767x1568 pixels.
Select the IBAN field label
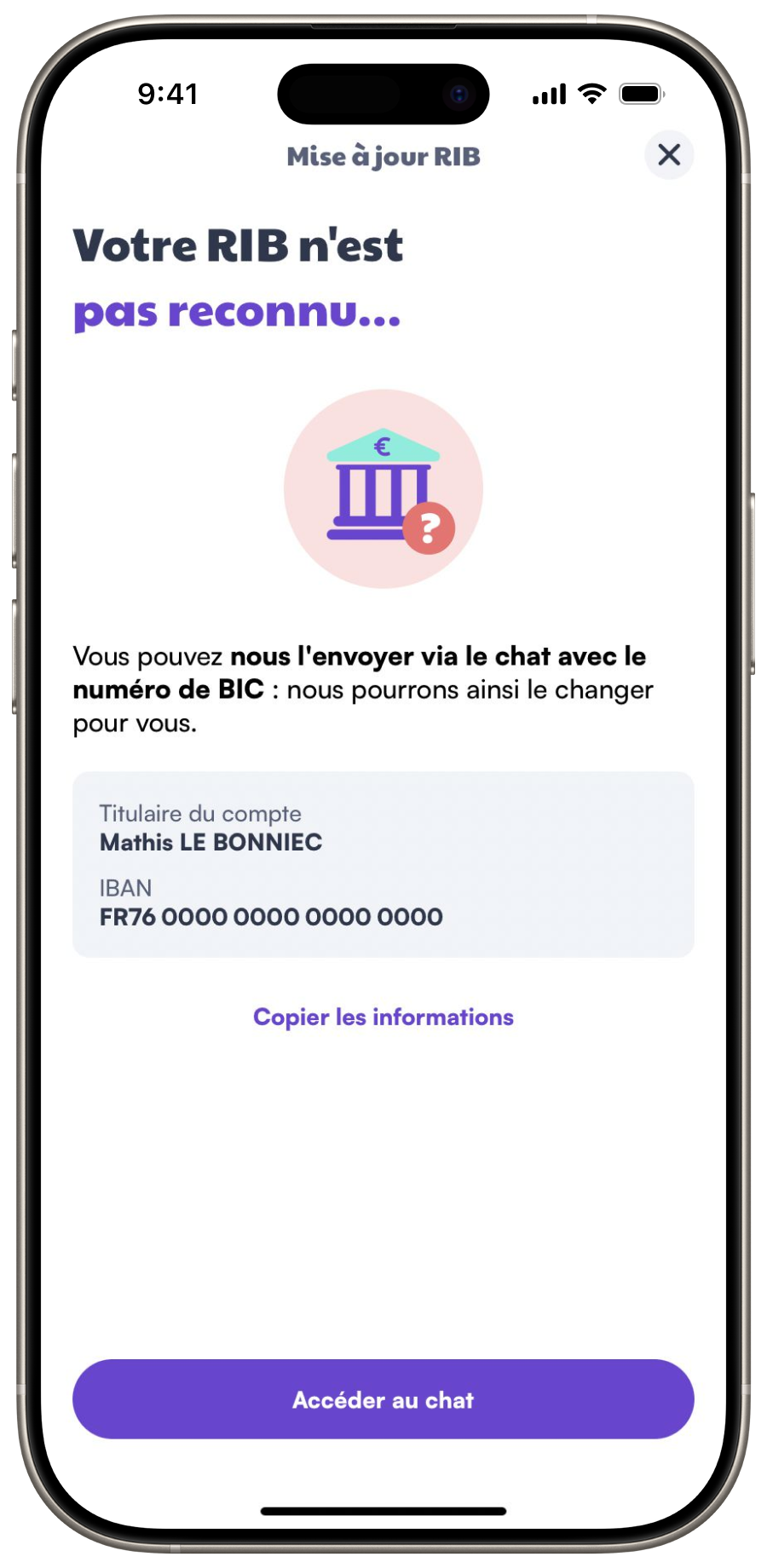point(125,888)
